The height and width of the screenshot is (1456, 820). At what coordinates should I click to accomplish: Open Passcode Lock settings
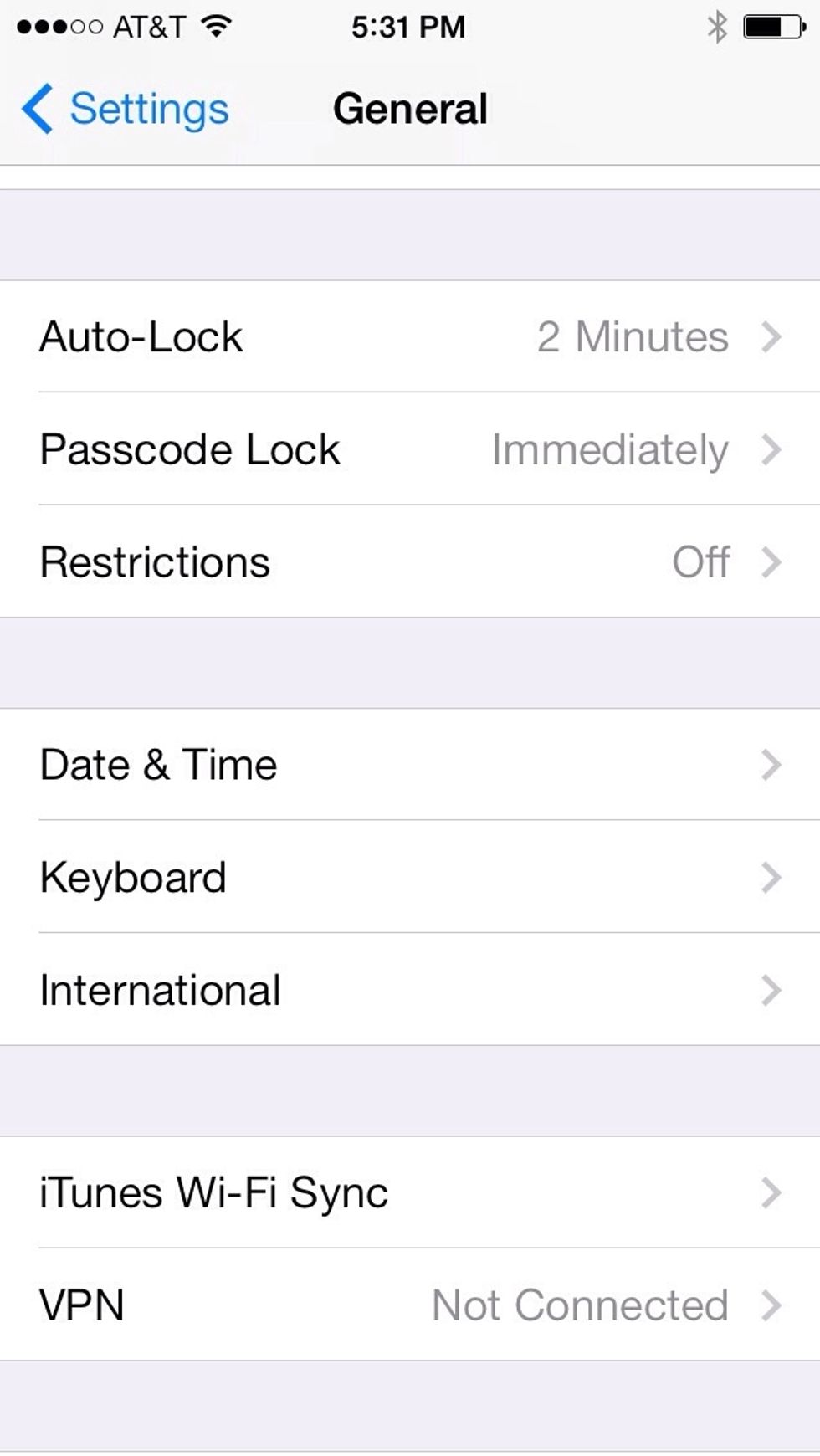tap(410, 449)
